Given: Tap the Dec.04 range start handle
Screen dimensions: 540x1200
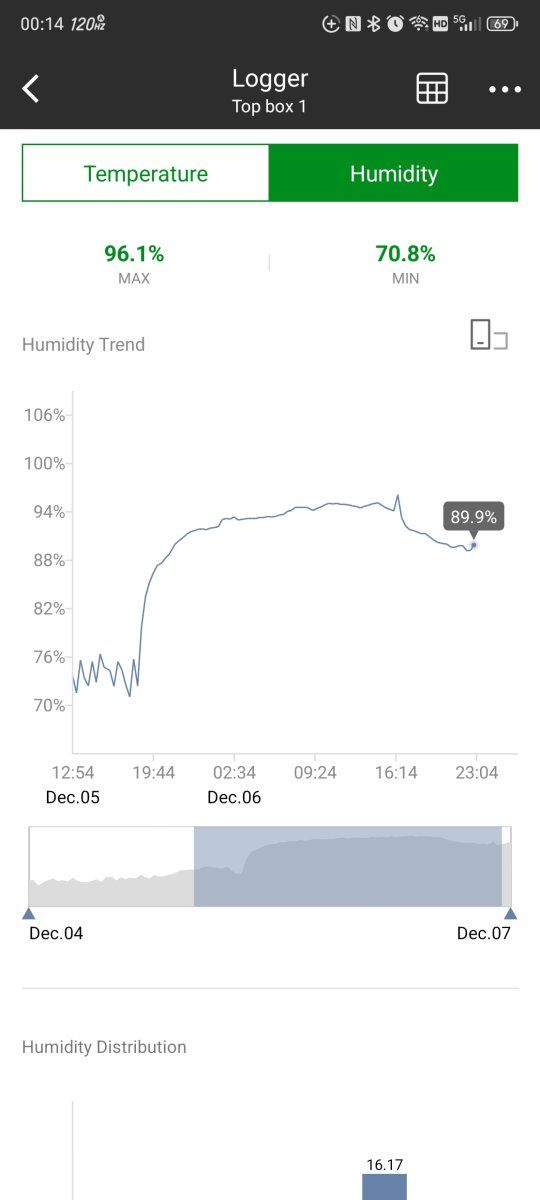Looking at the screenshot, I should (28, 913).
